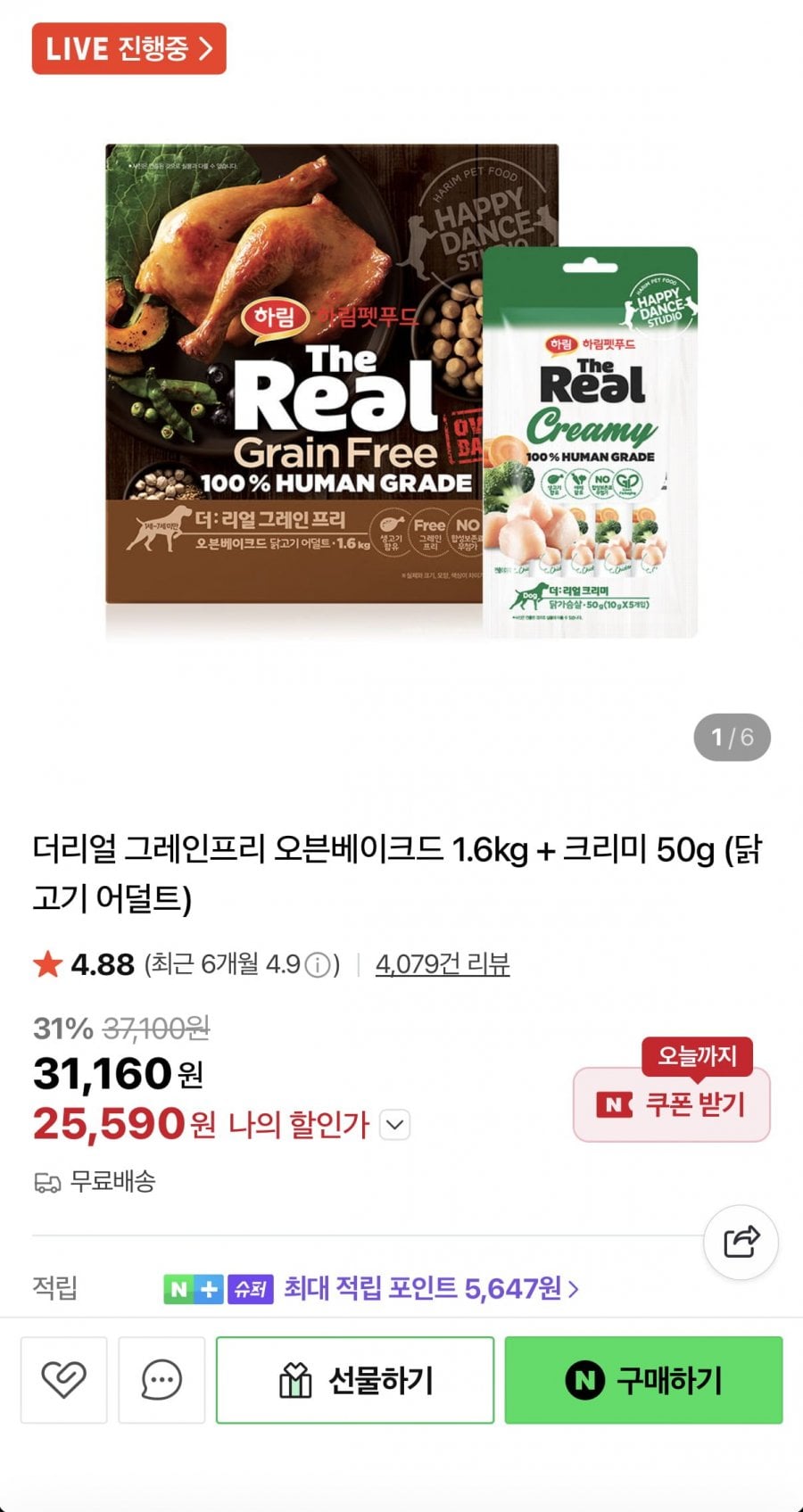Viewport: 803px width, 1512px height.
Task: Tap the 구매하기 button
Action: tap(643, 1380)
